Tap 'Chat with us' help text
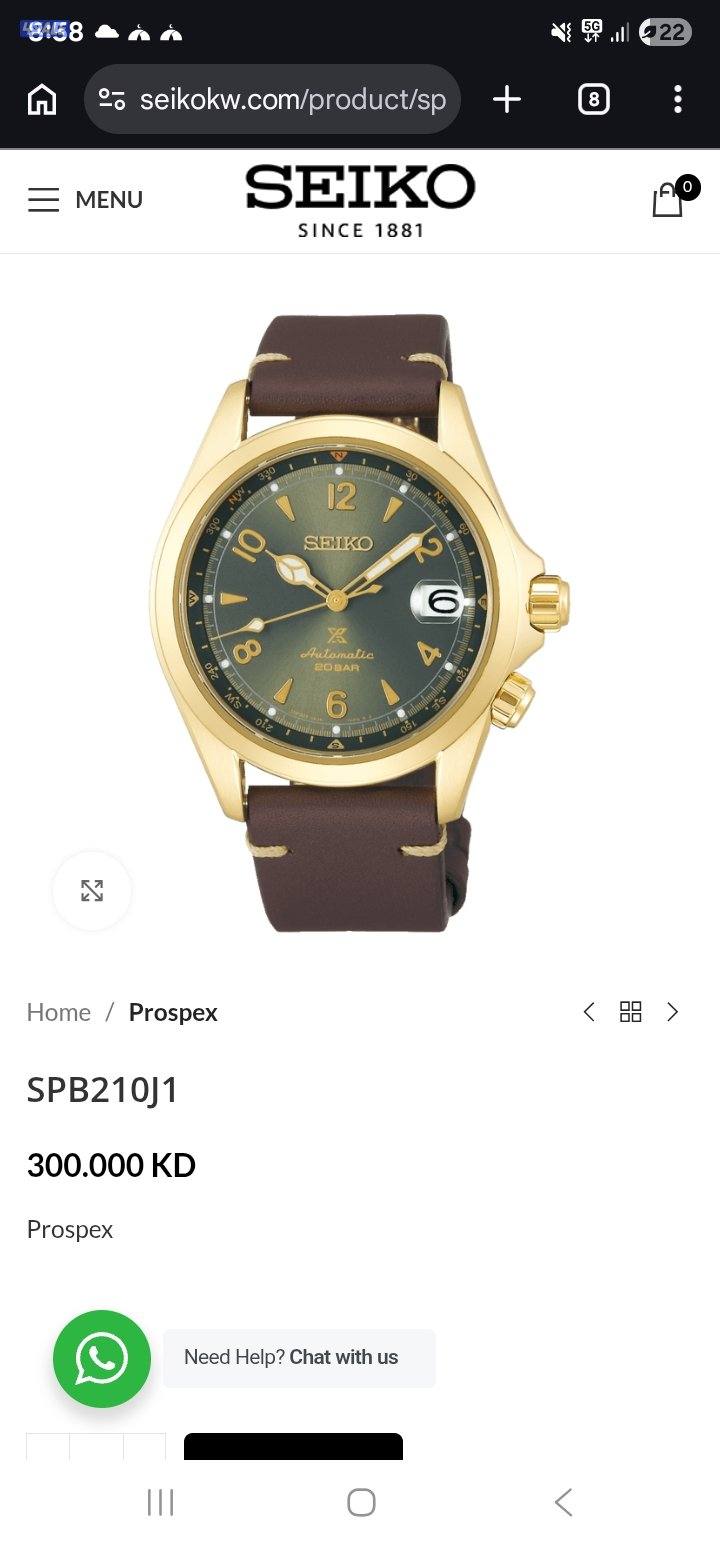Image resolution: width=720 pixels, height=1544 pixels. 343,1357
